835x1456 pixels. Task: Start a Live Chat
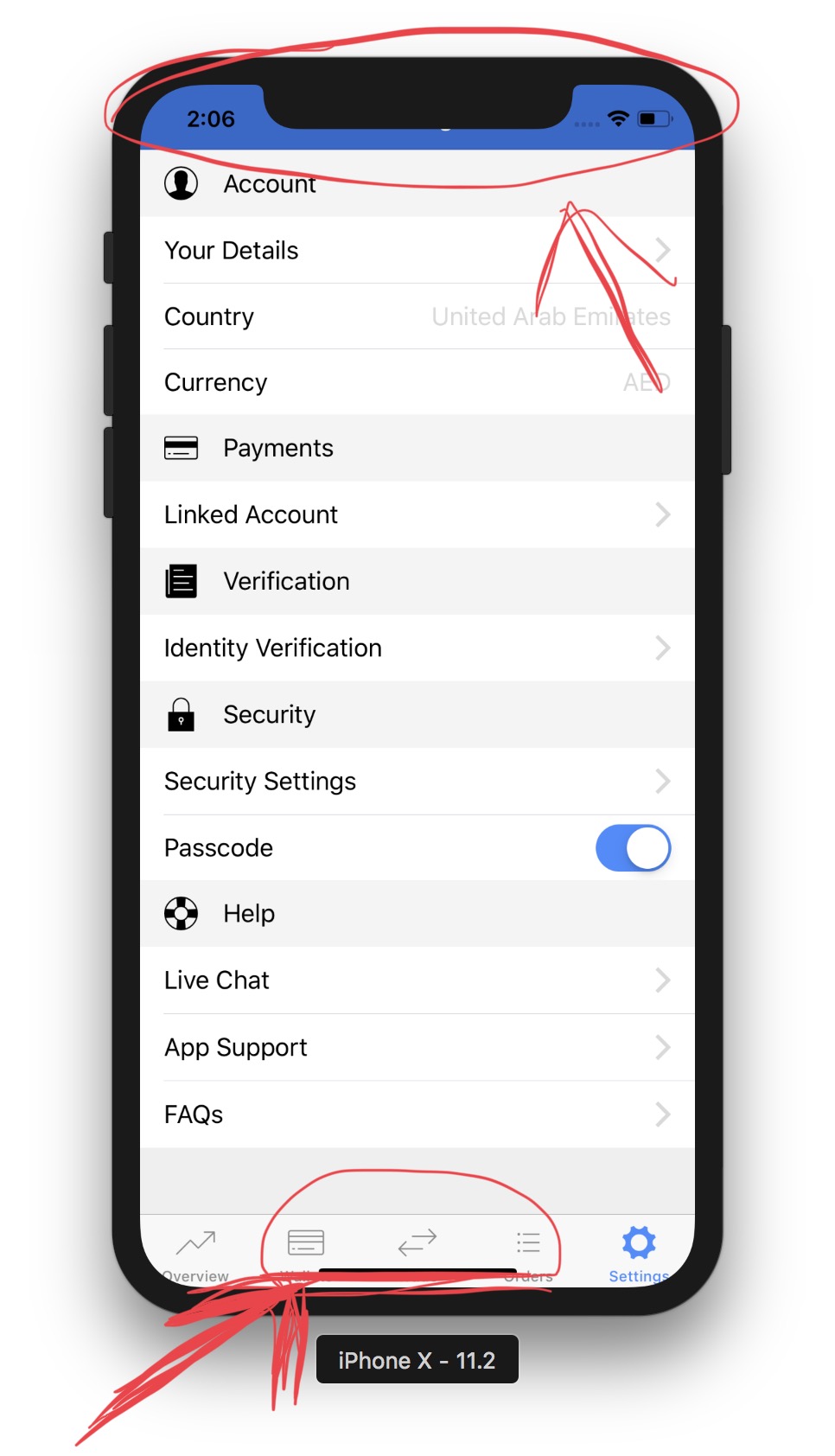[417, 980]
